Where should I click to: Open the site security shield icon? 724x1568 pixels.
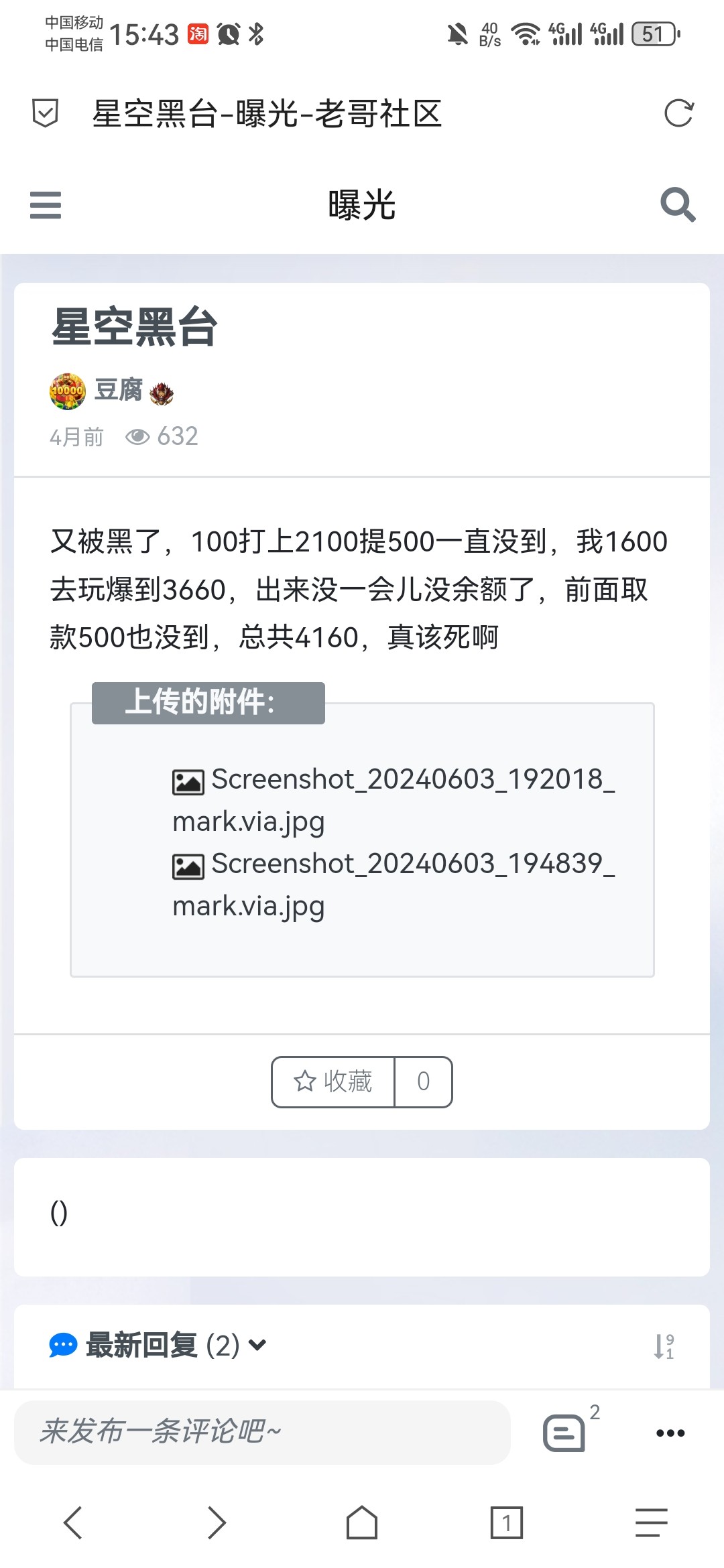pos(46,113)
